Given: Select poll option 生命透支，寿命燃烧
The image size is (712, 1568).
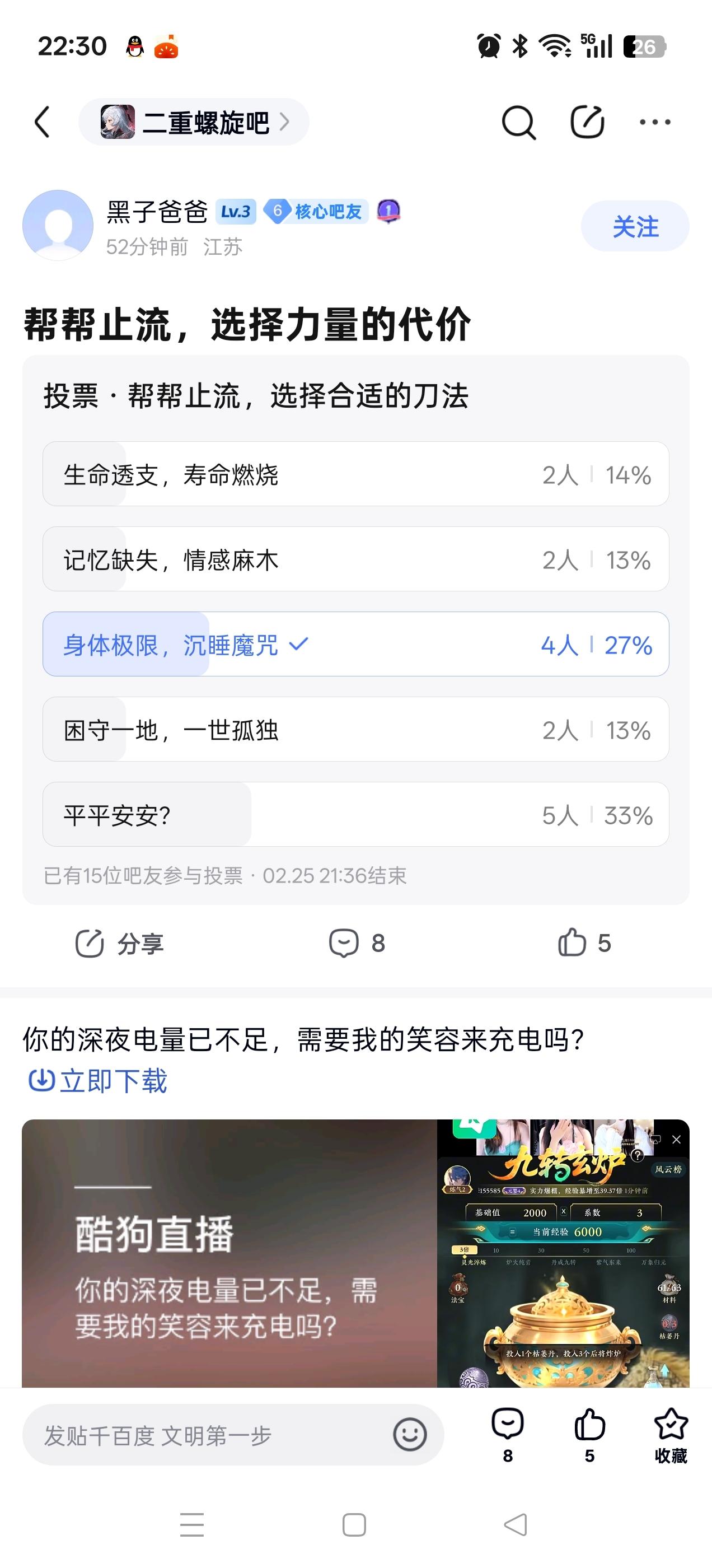Looking at the screenshot, I should point(355,474).
